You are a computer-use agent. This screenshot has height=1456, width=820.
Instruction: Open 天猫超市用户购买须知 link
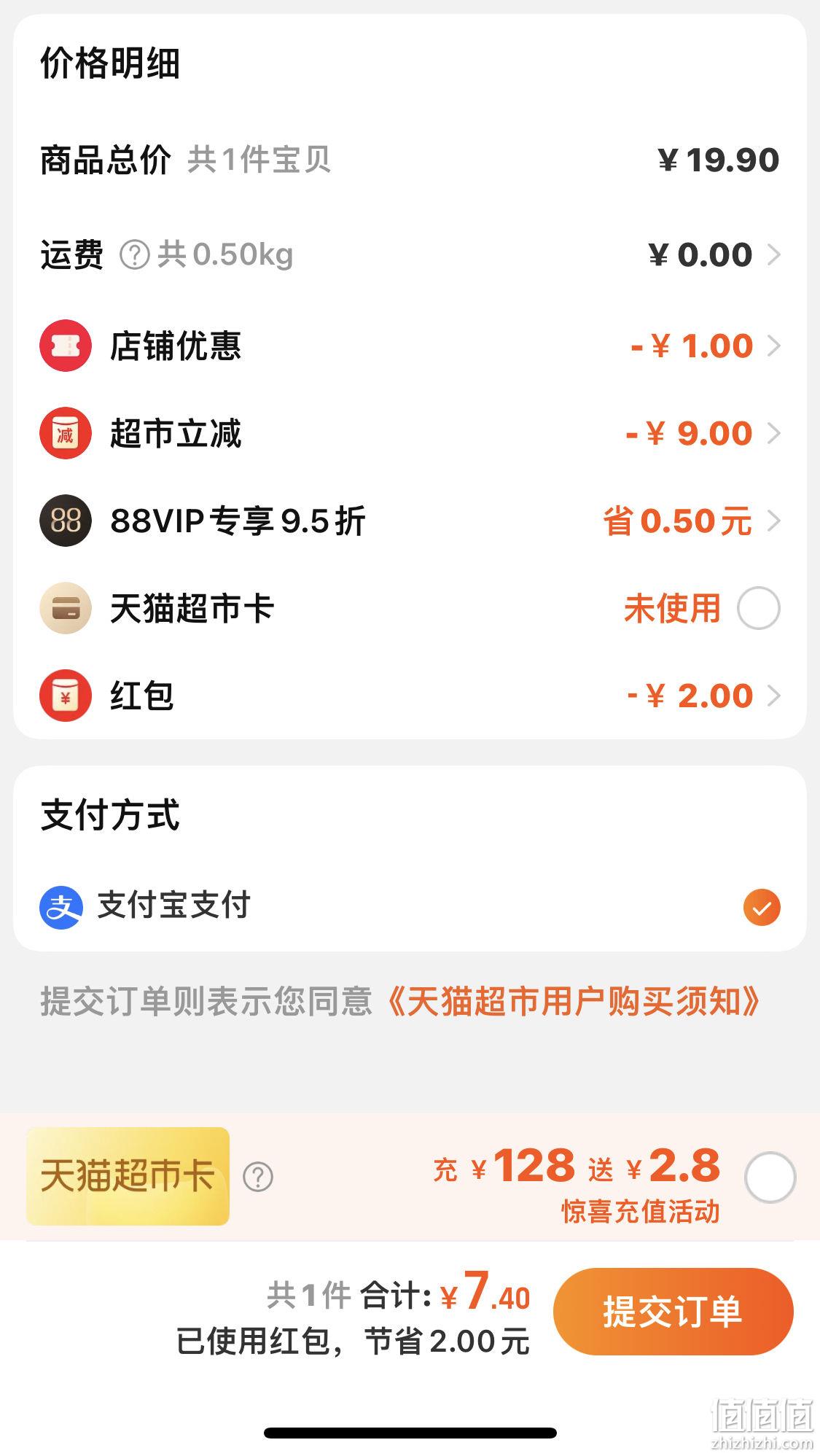click(574, 1001)
